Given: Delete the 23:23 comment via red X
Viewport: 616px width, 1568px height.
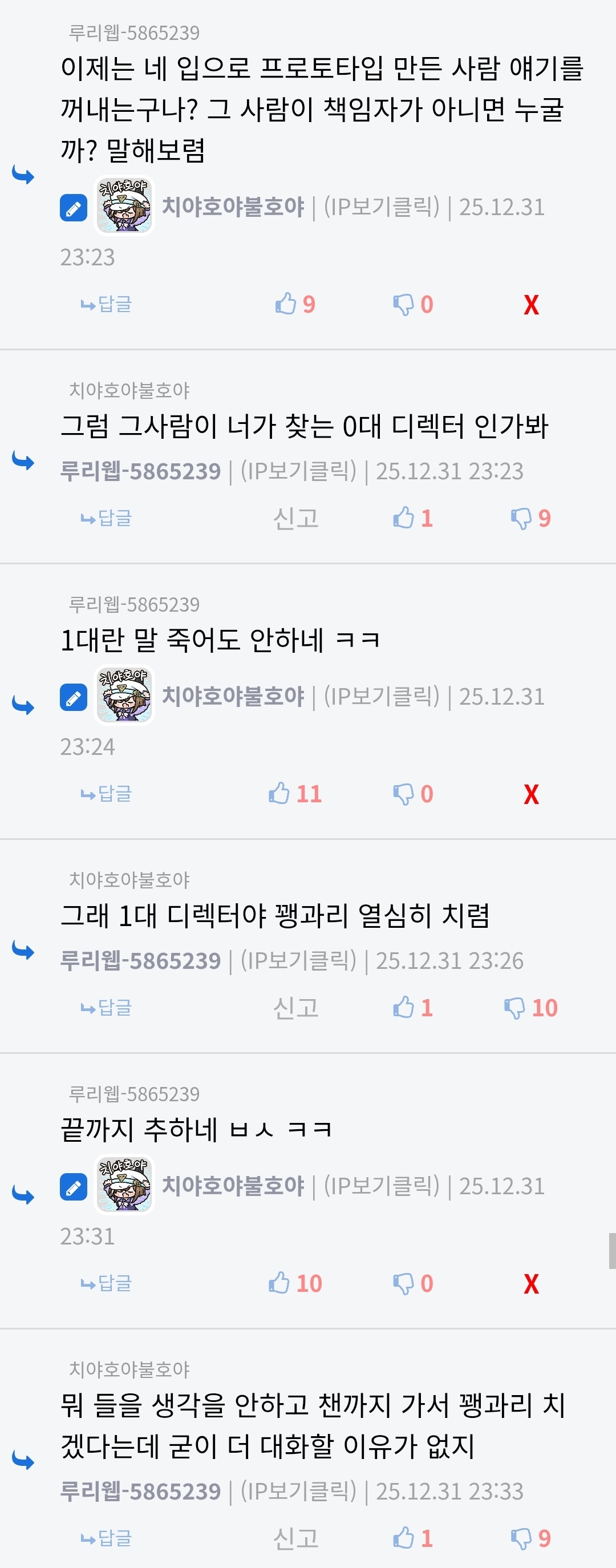Looking at the screenshot, I should (x=531, y=304).
